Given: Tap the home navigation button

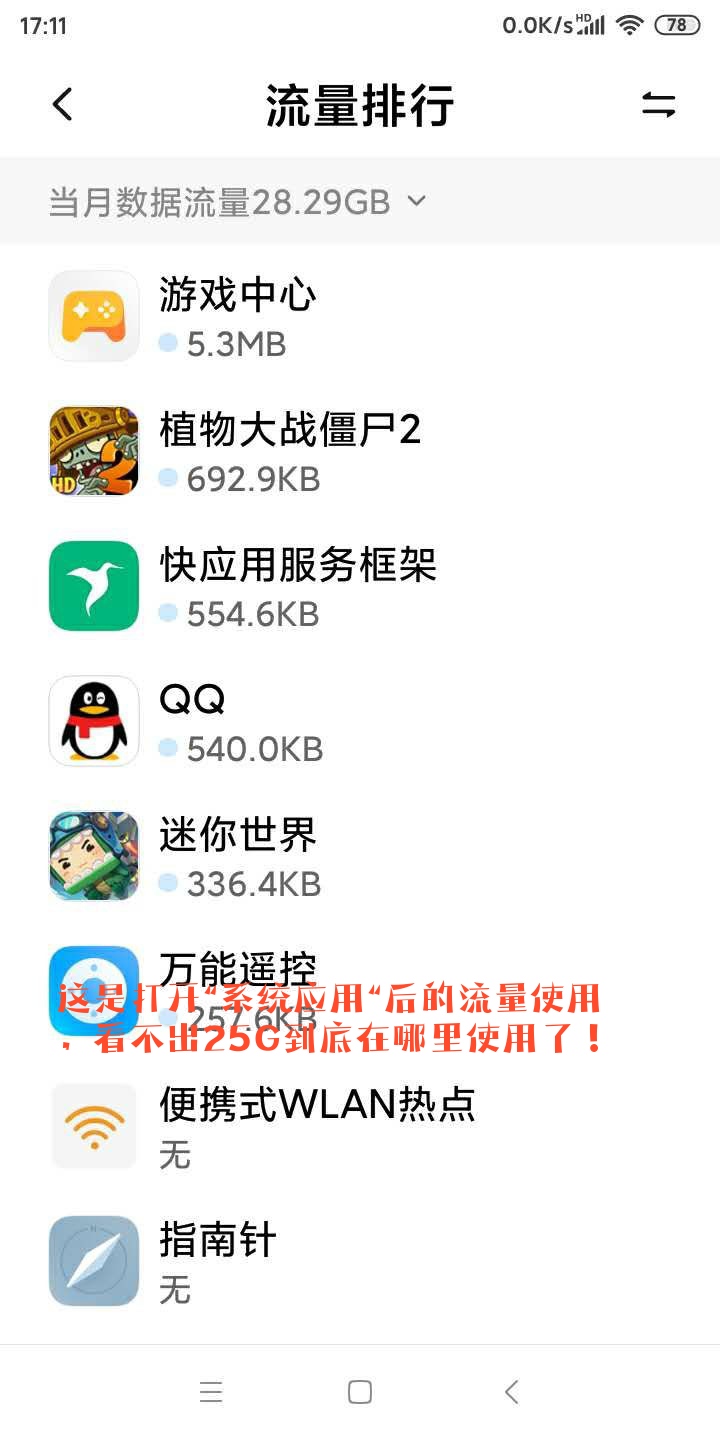Looking at the screenshot, I should click(x=358, y=1391).
